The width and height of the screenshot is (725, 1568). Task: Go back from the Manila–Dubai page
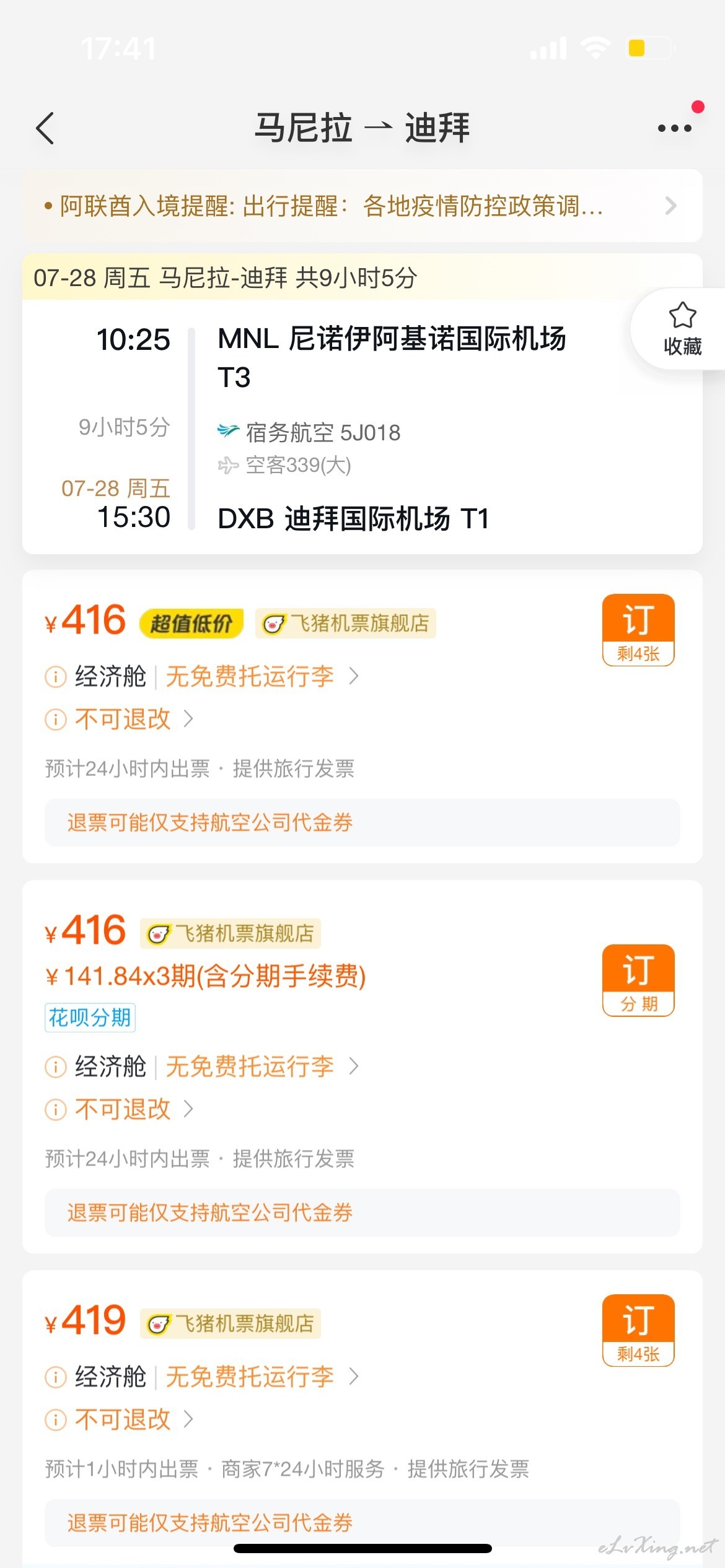[45, 128]
